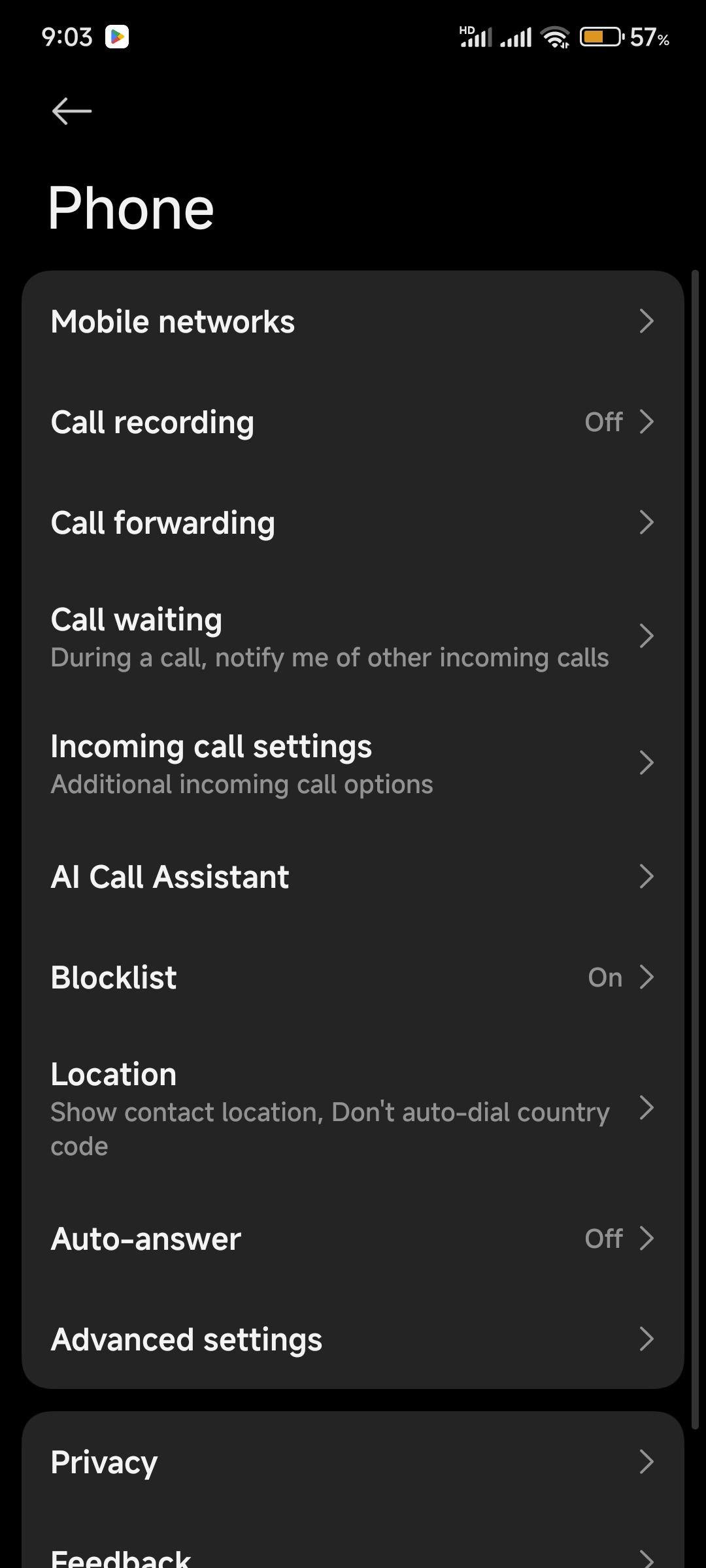
Task: Open Incoming call settings
Action: [x=353, y=763]
